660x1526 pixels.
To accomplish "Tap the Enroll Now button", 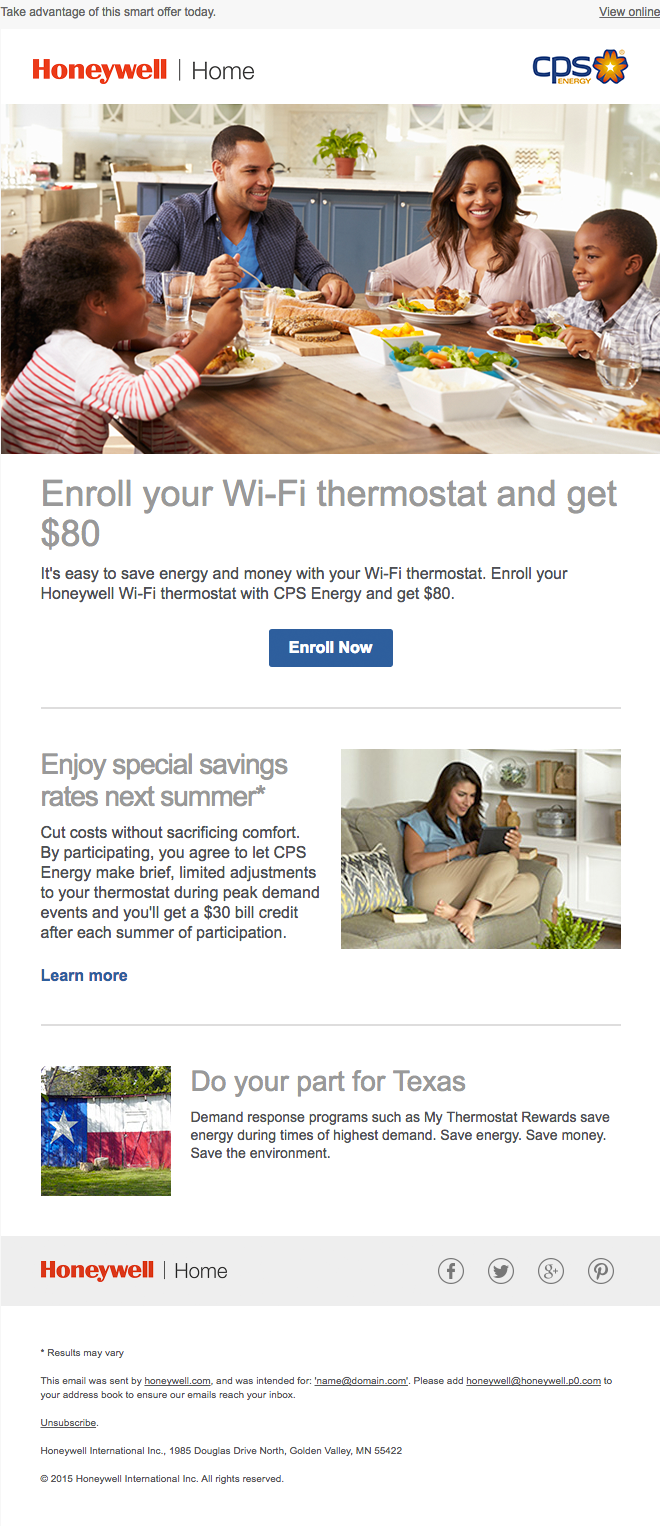I will tap(330, 647).
